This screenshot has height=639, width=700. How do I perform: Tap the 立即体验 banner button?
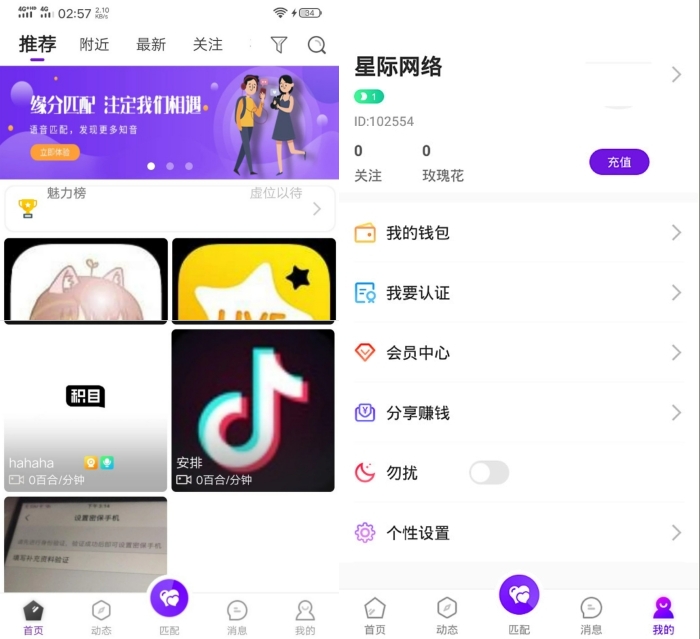click(x=55, y=153)
